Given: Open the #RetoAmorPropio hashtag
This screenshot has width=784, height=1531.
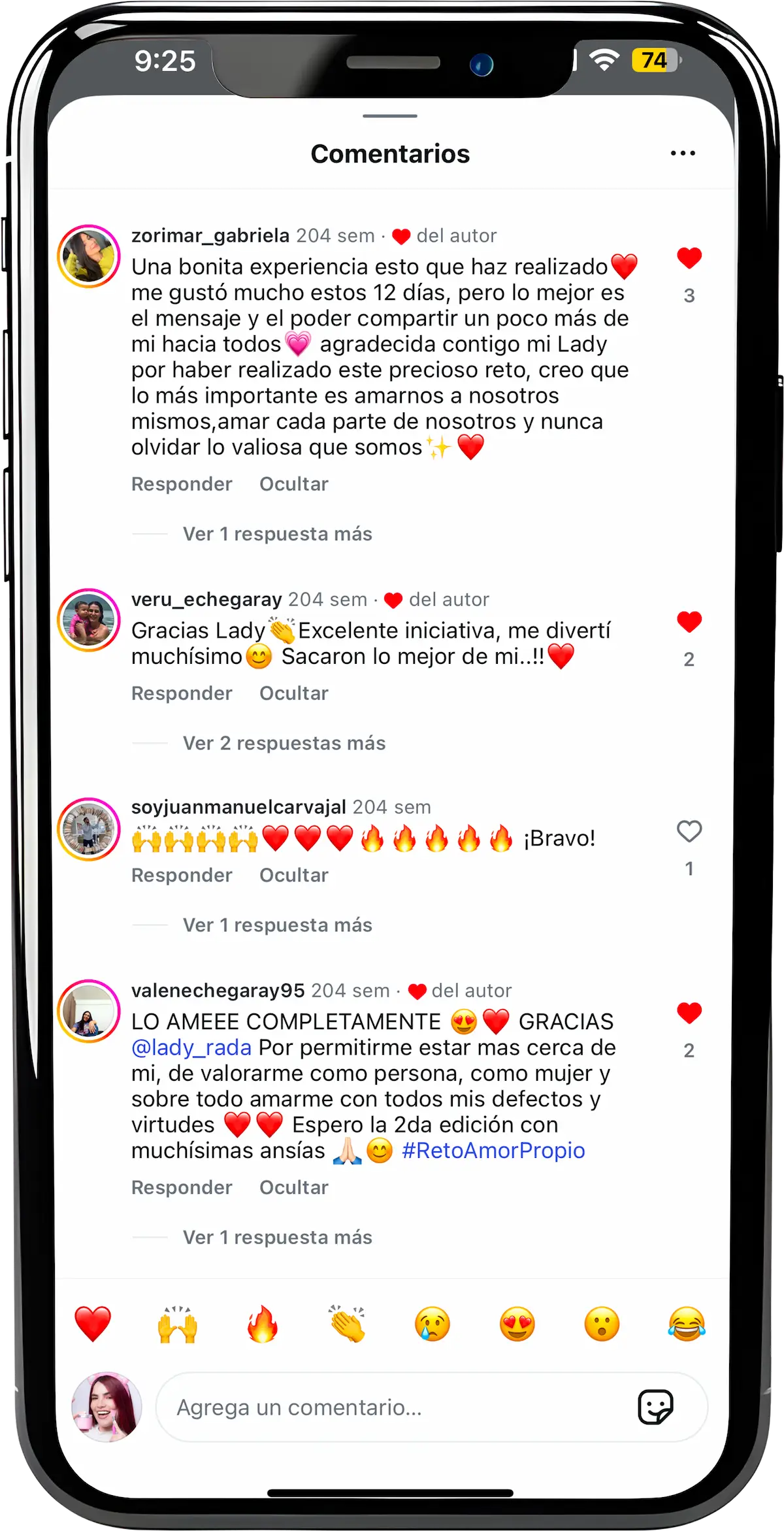Looking at the screenshot, I should (493, 1151).
